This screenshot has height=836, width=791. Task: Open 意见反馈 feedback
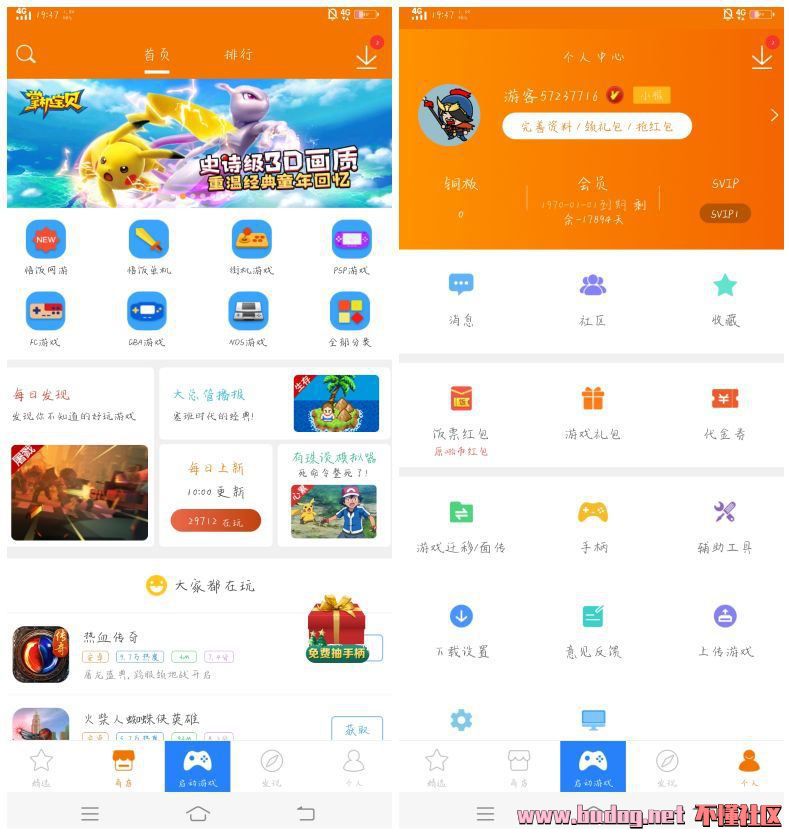click(593, 628)
